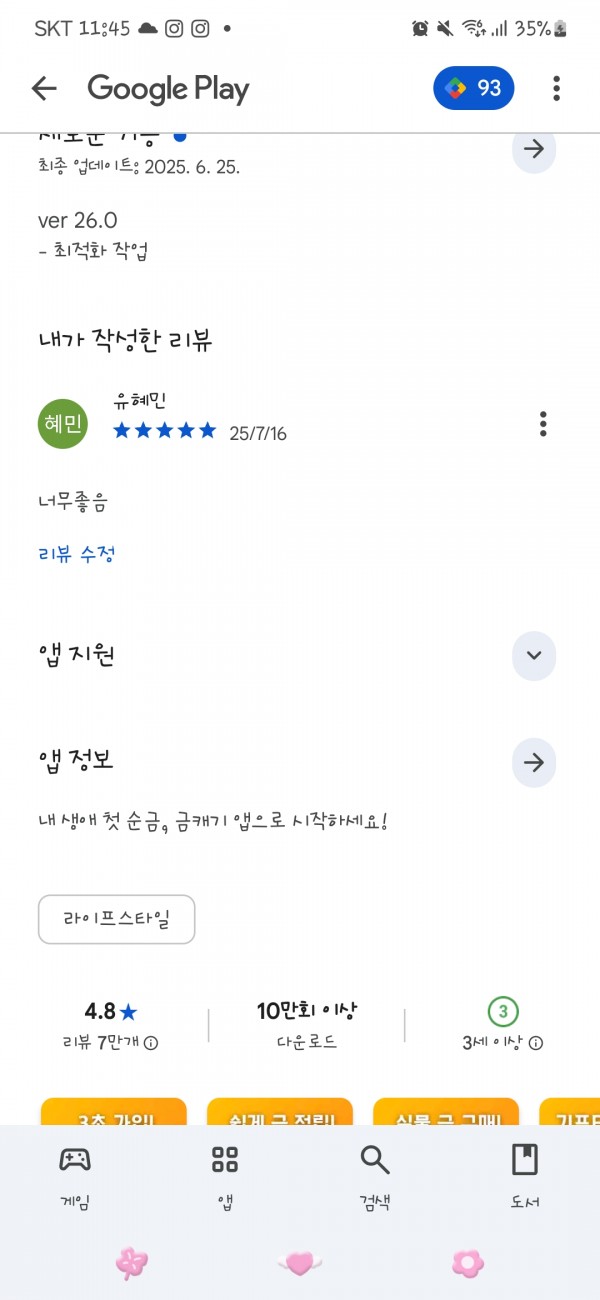
Task: Open the top-right overflow menu
Action: (x=556, y=89)
